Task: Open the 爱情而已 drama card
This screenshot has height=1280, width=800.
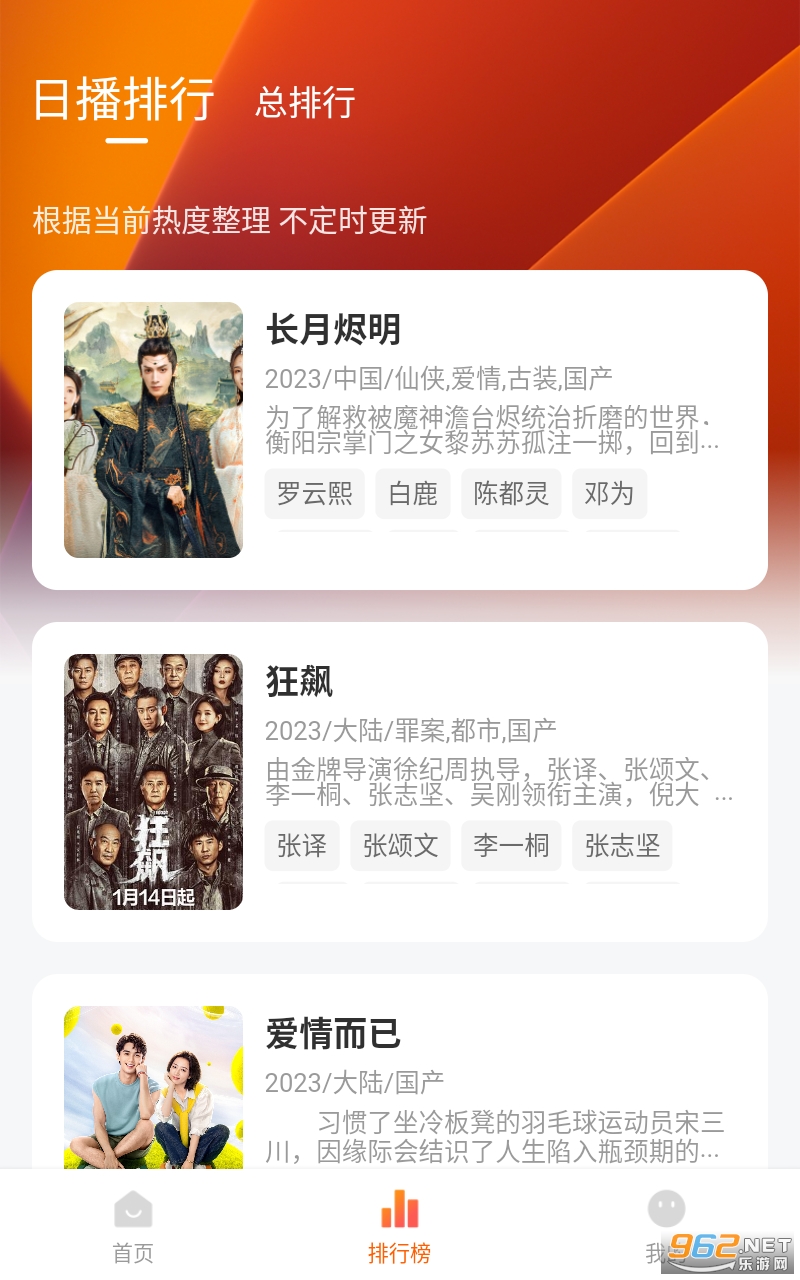Action: 400,1071
